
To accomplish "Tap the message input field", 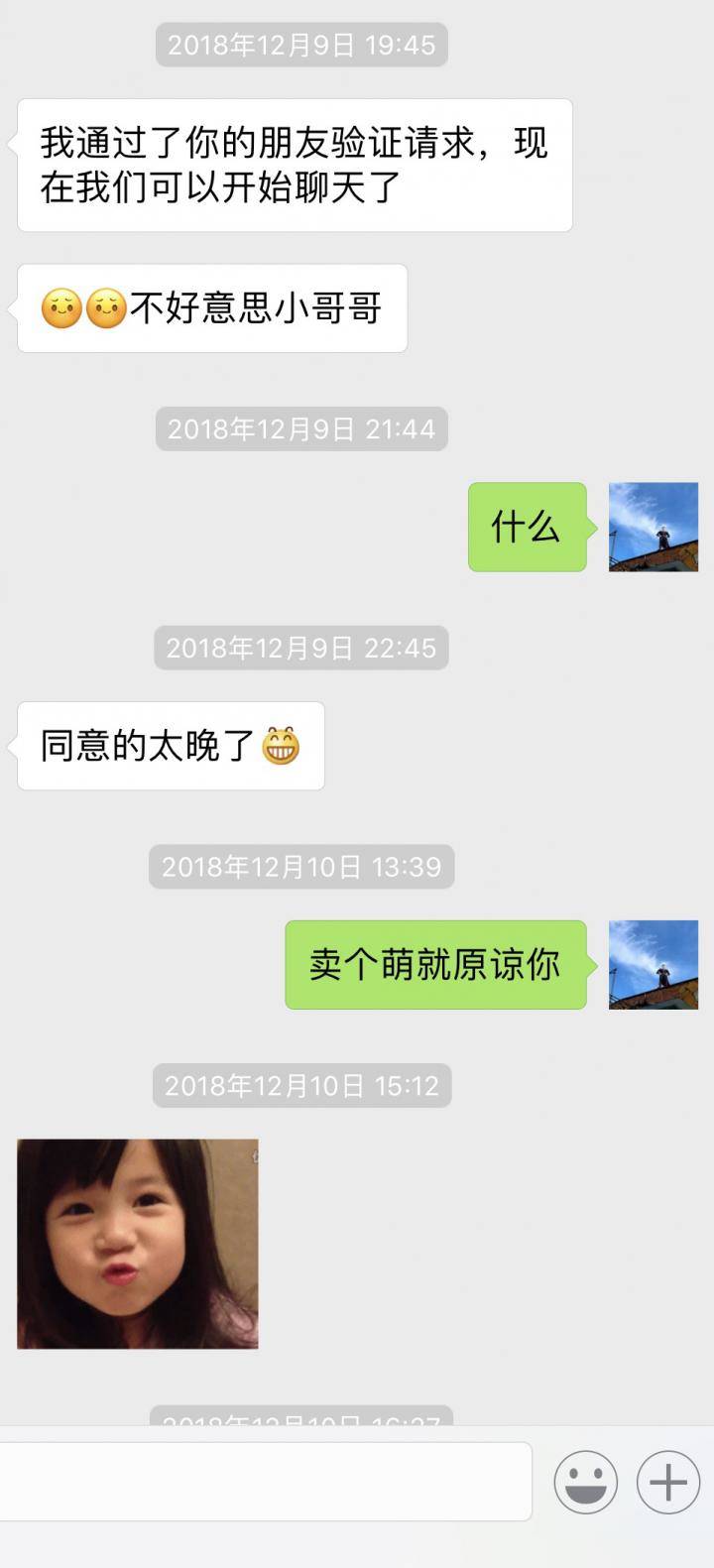I will point(263,1482).
